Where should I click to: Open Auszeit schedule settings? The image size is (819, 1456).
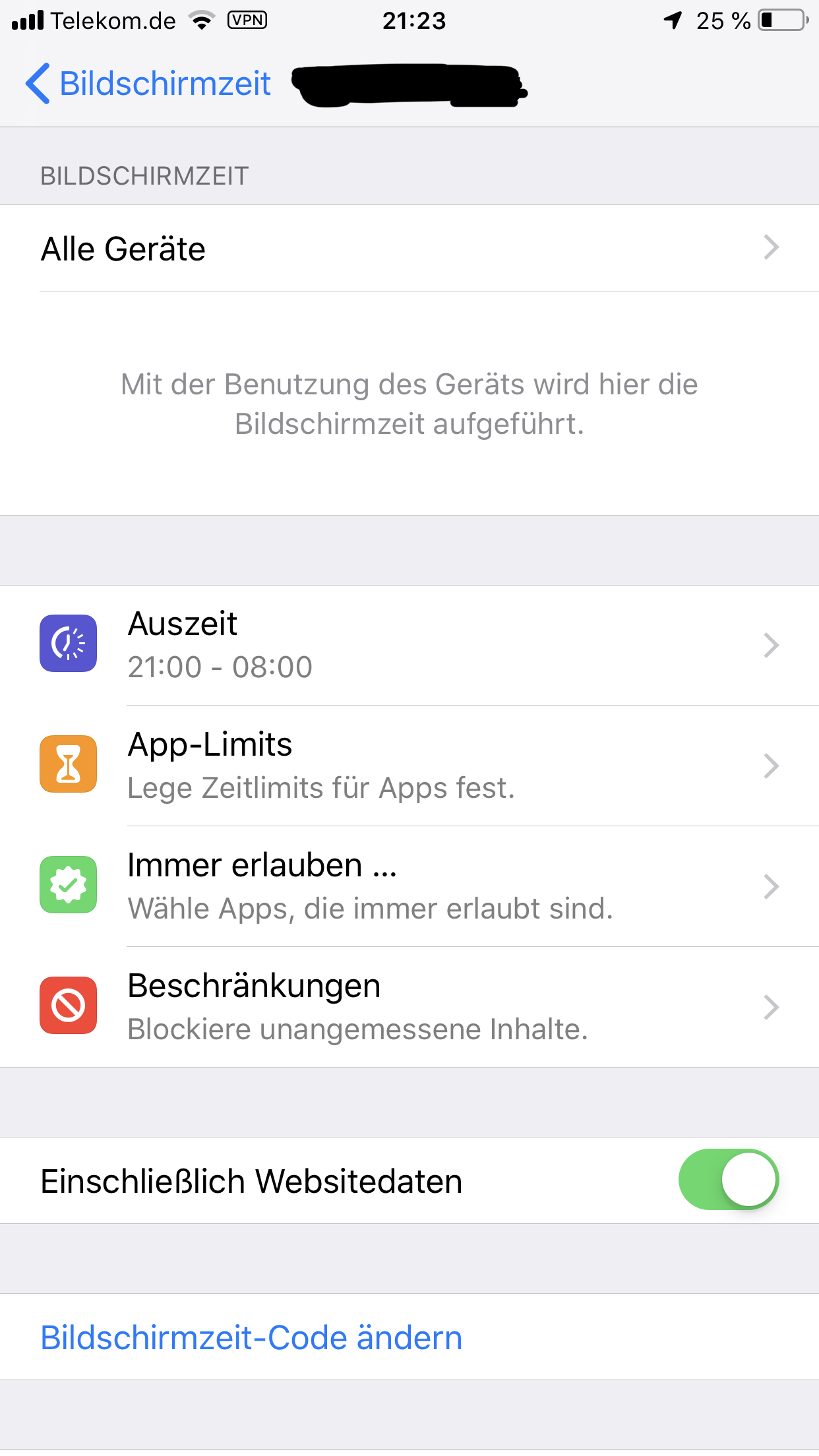point(409,645)
